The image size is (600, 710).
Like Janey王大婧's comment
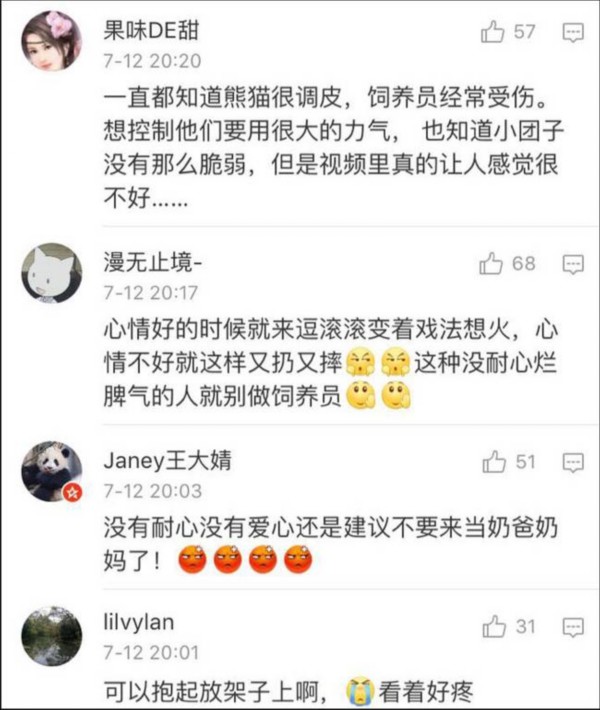click(493, 462)
